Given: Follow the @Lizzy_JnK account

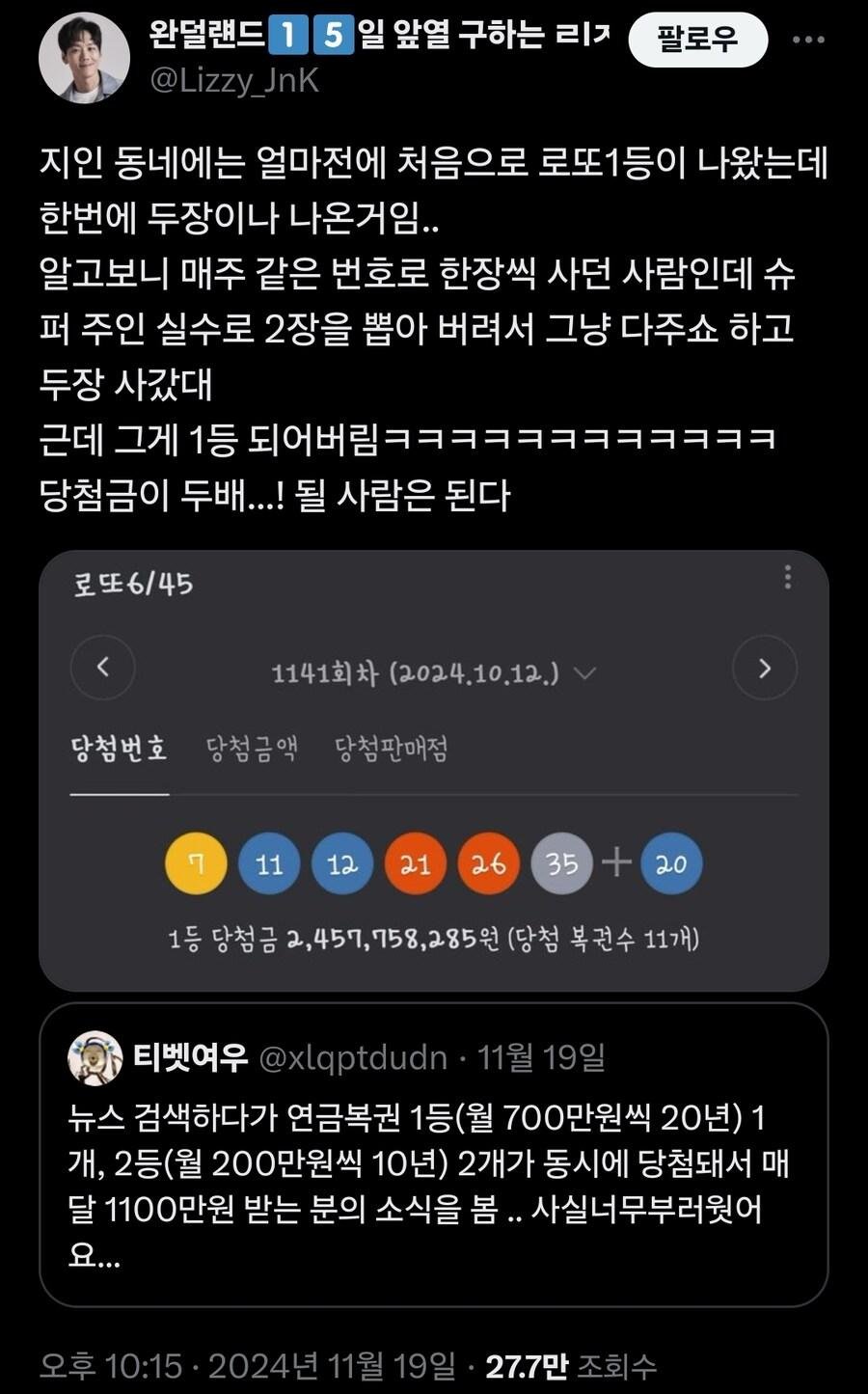Looking at the screenshot, I should pos(697,41).
